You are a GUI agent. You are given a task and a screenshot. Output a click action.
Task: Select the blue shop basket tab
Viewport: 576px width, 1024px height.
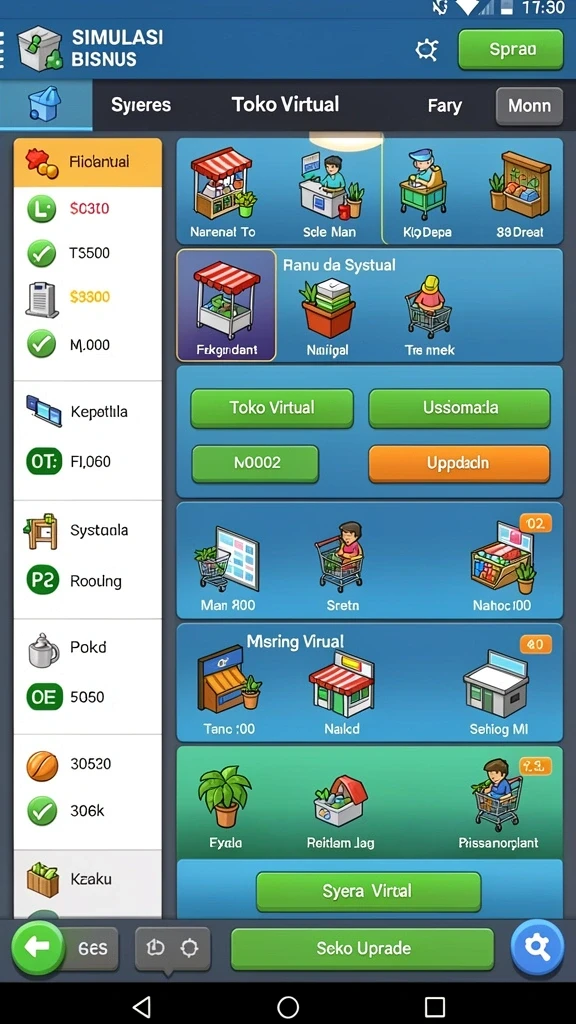[x=46, y=104]
